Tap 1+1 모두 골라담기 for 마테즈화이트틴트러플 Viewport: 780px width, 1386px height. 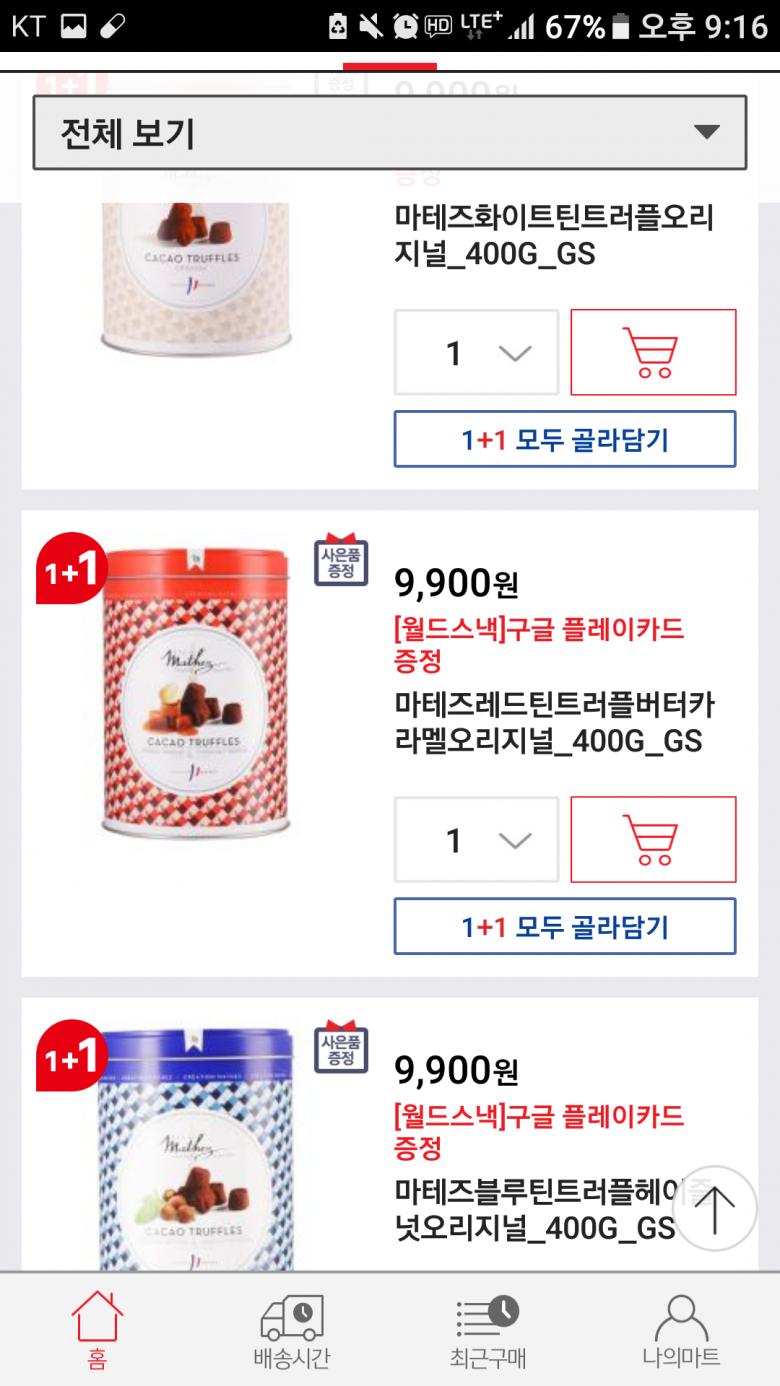565,439
